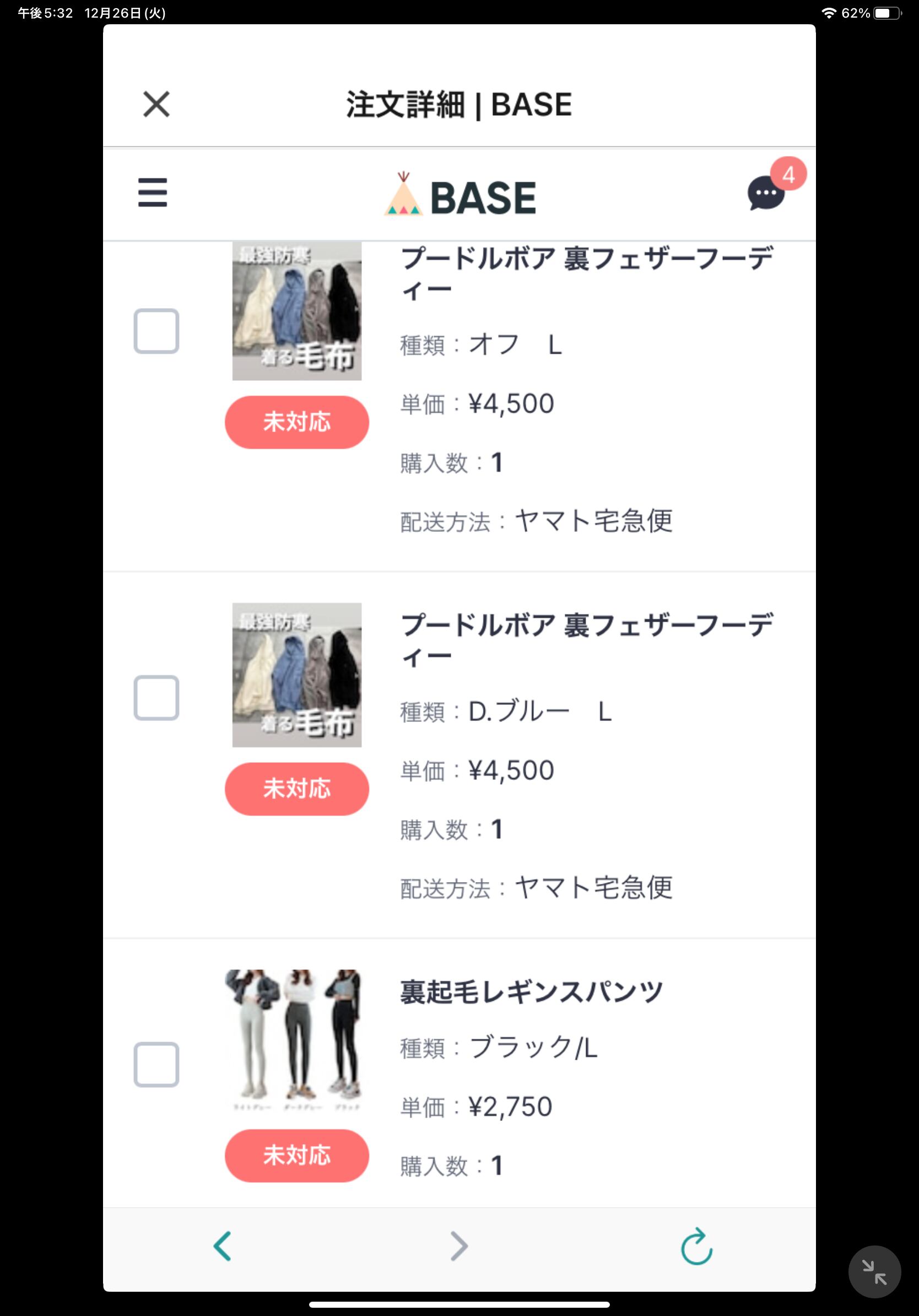Select the 裏起毛レギンスパンツ item checkbox
This screenshot has width=919, height=1316.
coord(156,1064)
